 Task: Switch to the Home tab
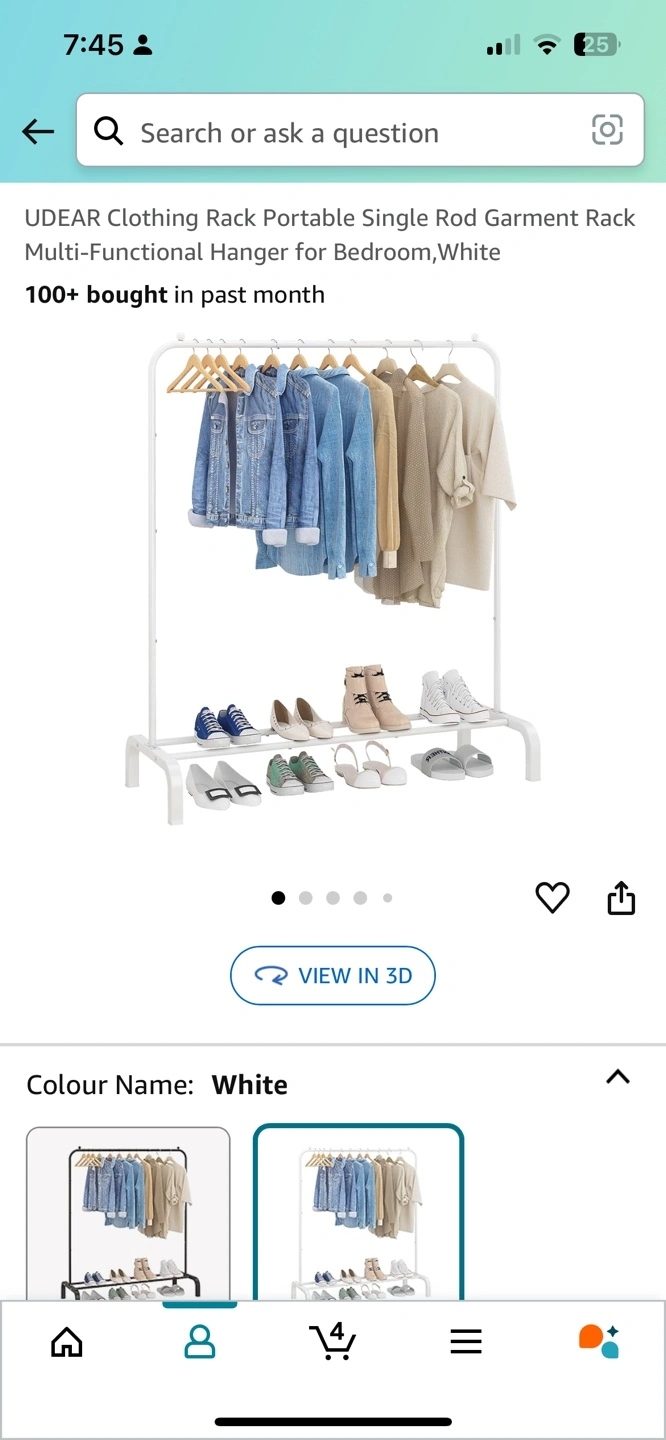(x=67, y=1342)
